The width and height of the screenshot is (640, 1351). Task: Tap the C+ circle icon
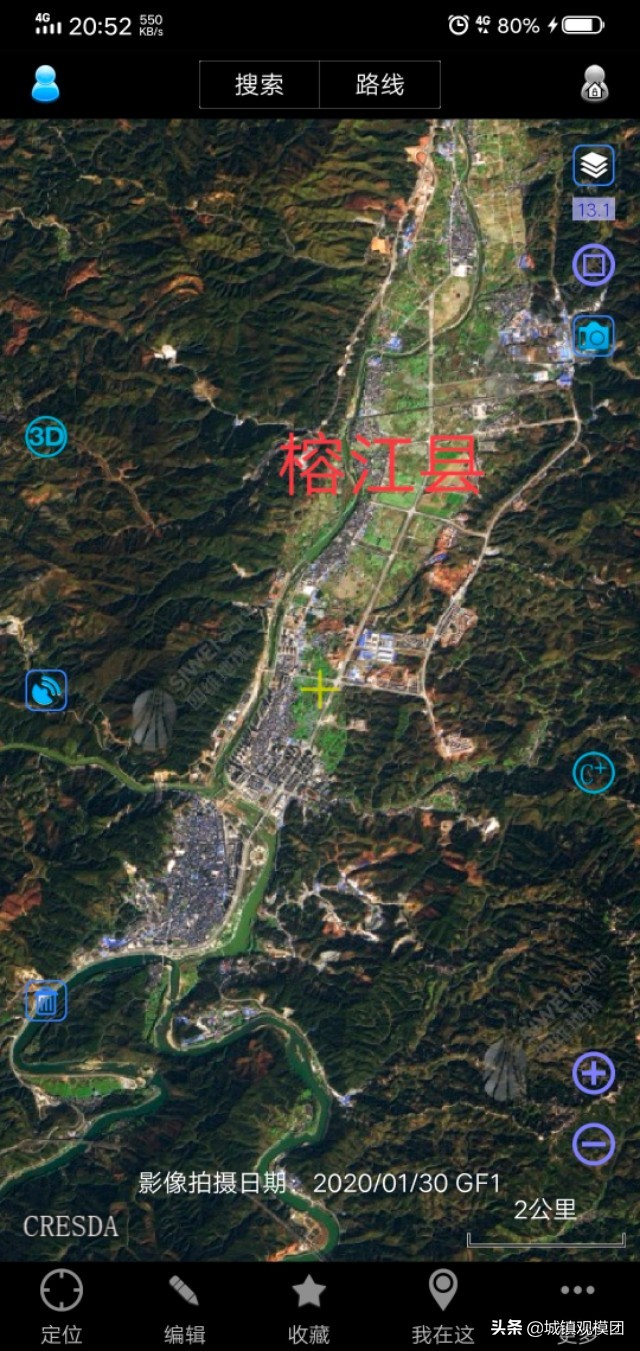(592, 773)
